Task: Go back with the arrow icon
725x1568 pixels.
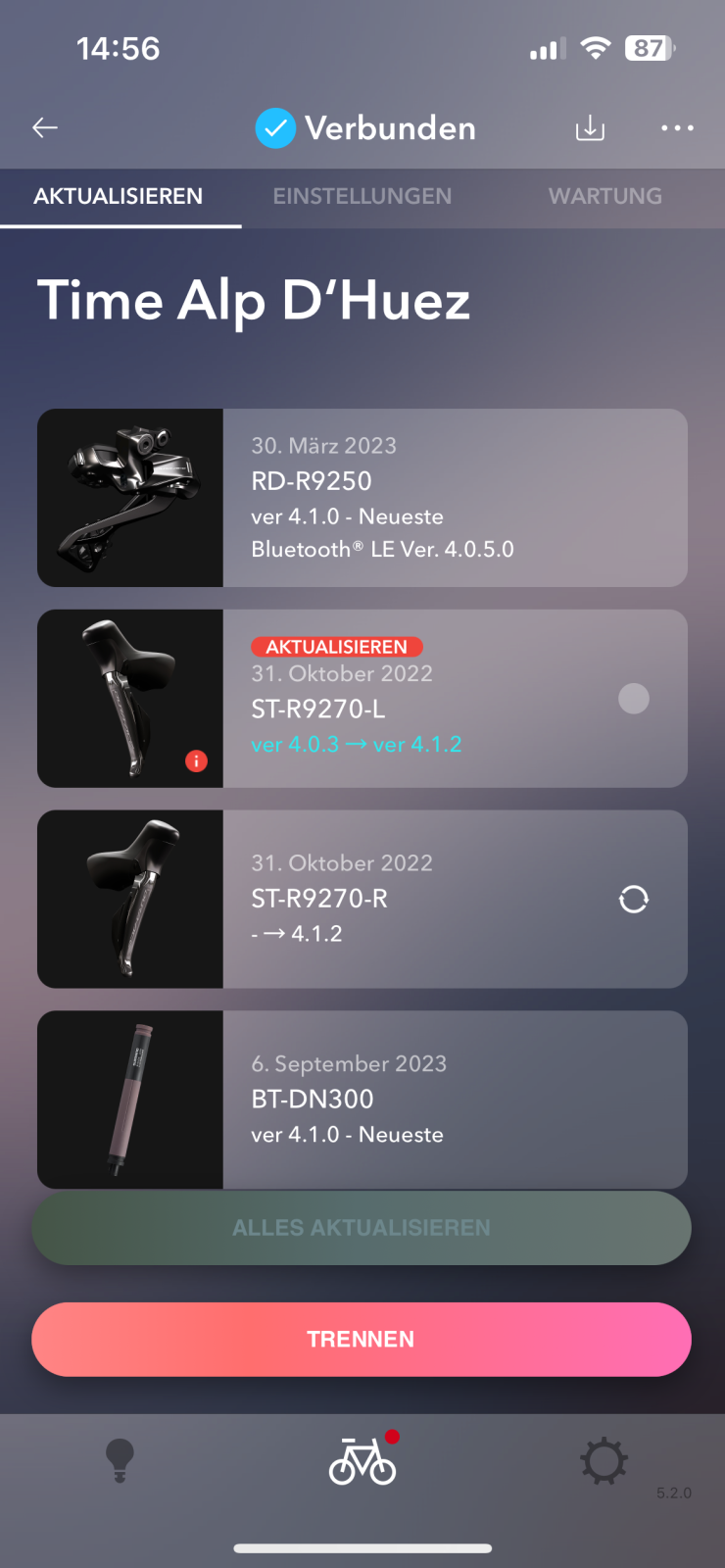Action: coord(45,127)
